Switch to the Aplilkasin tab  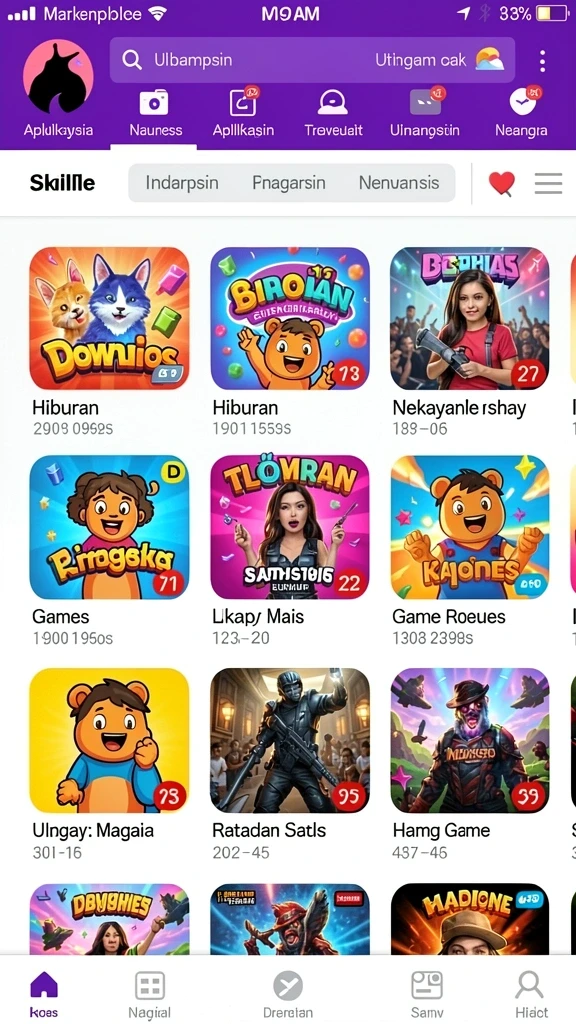point(244,114)
